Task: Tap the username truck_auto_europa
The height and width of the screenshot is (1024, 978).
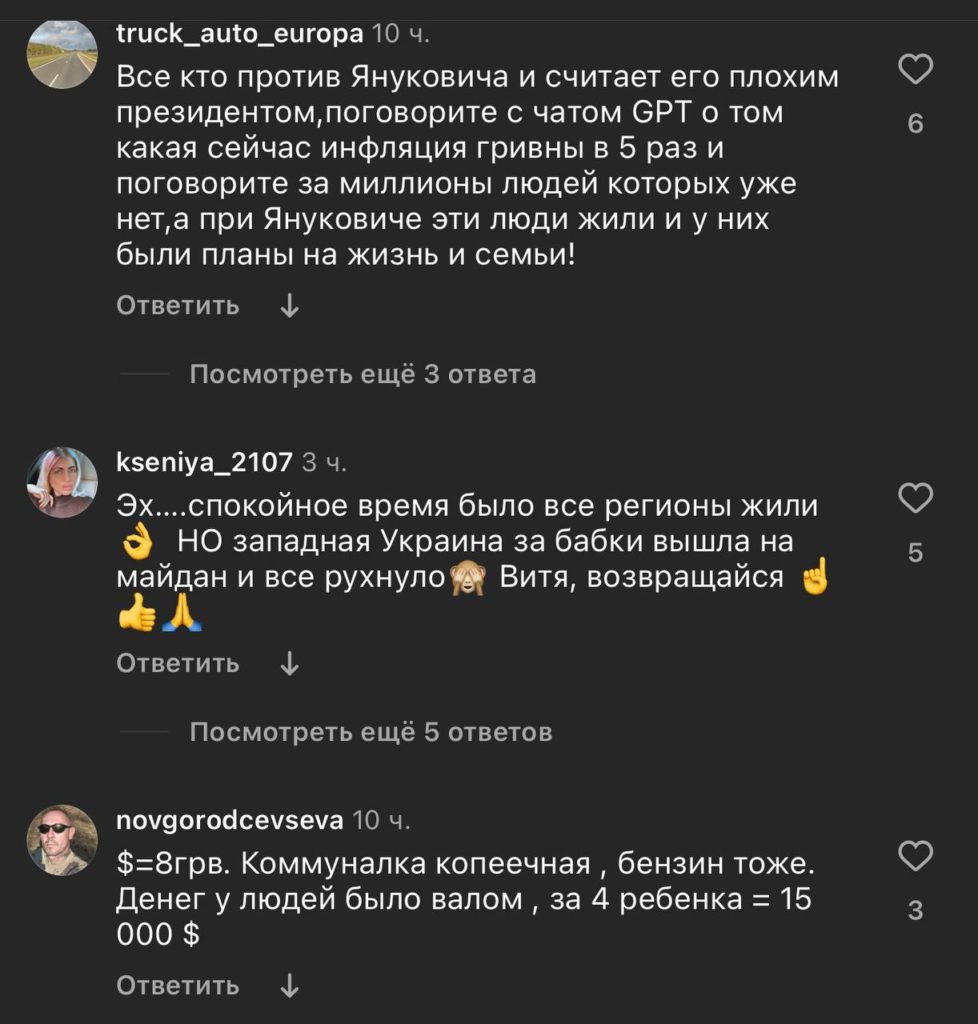Action: click(239, 34)
